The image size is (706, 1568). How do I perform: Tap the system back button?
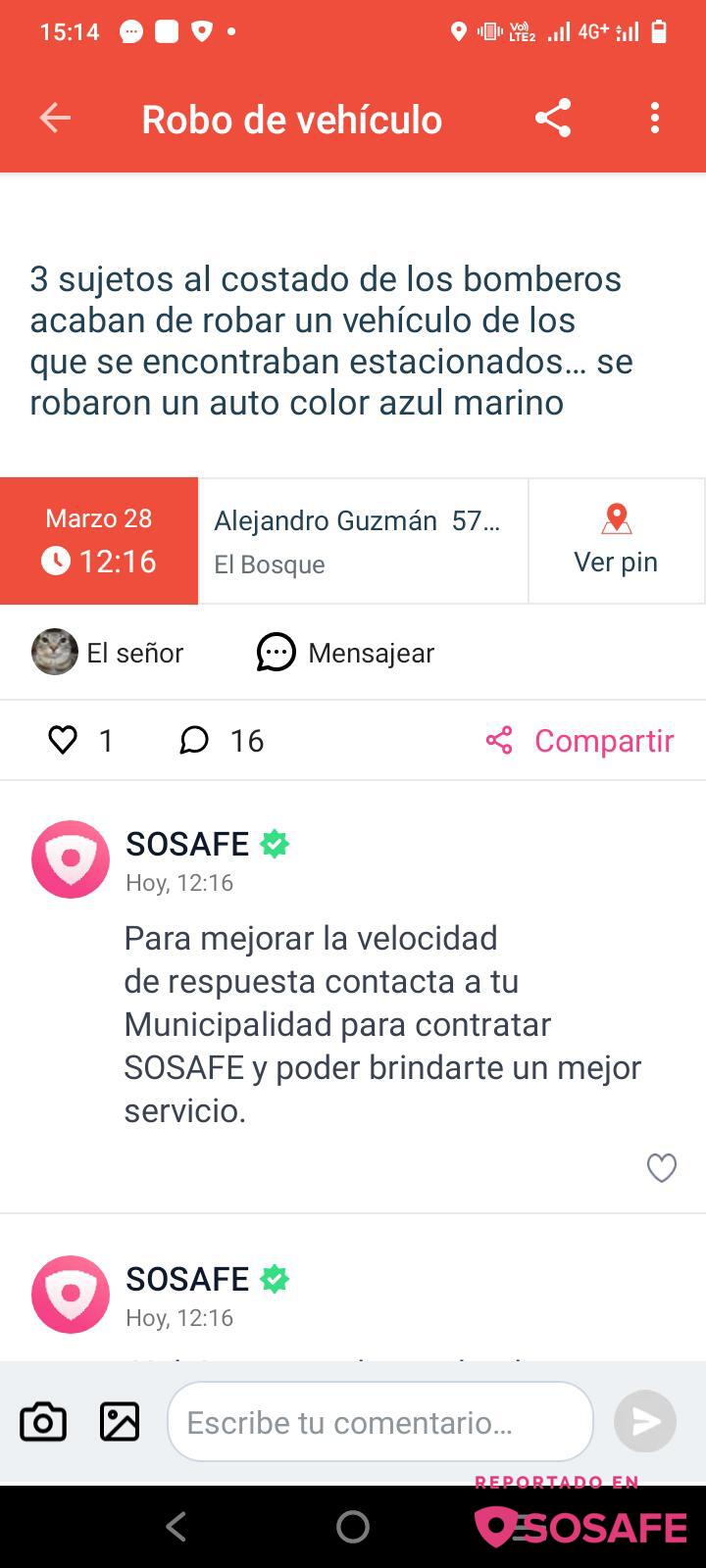[x=176, y=1526]
